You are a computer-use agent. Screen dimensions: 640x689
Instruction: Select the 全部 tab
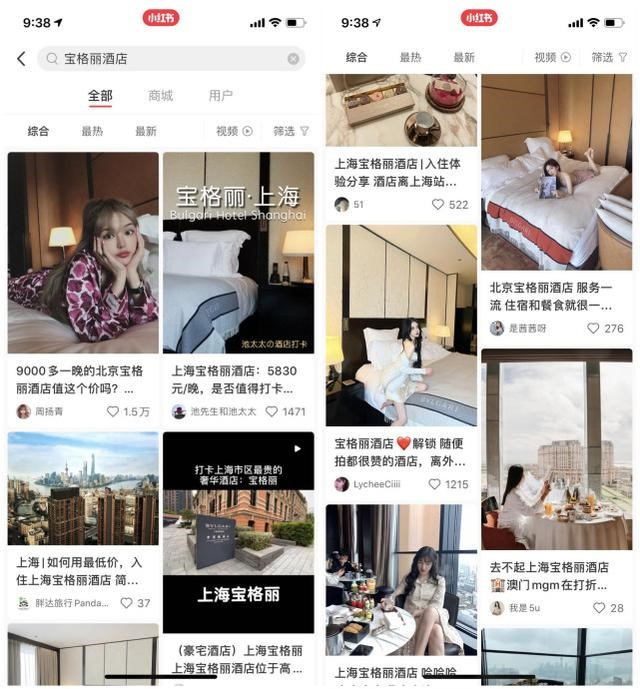coord(100,96)
